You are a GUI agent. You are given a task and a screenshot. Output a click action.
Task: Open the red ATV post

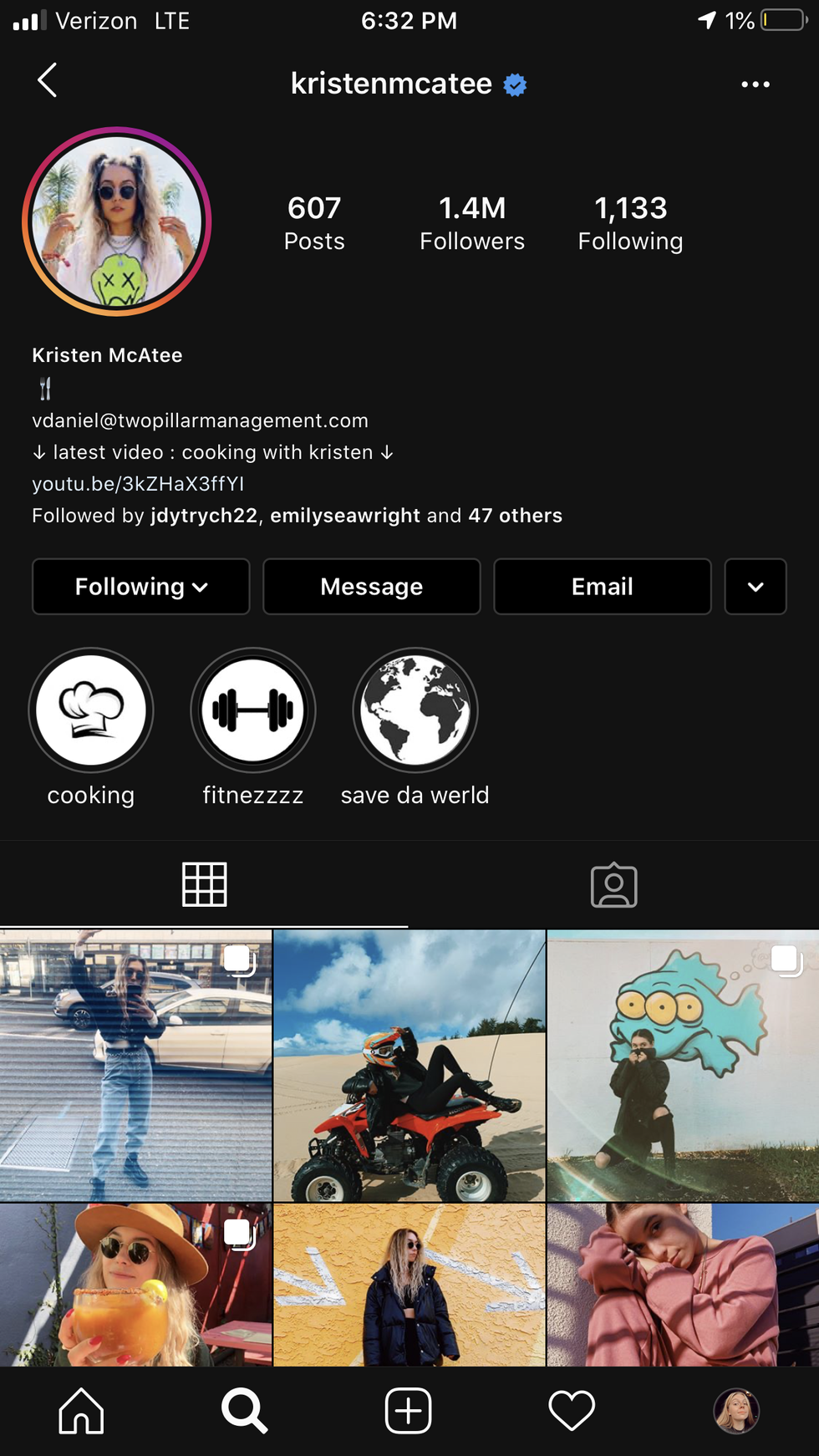(409, 1066)
